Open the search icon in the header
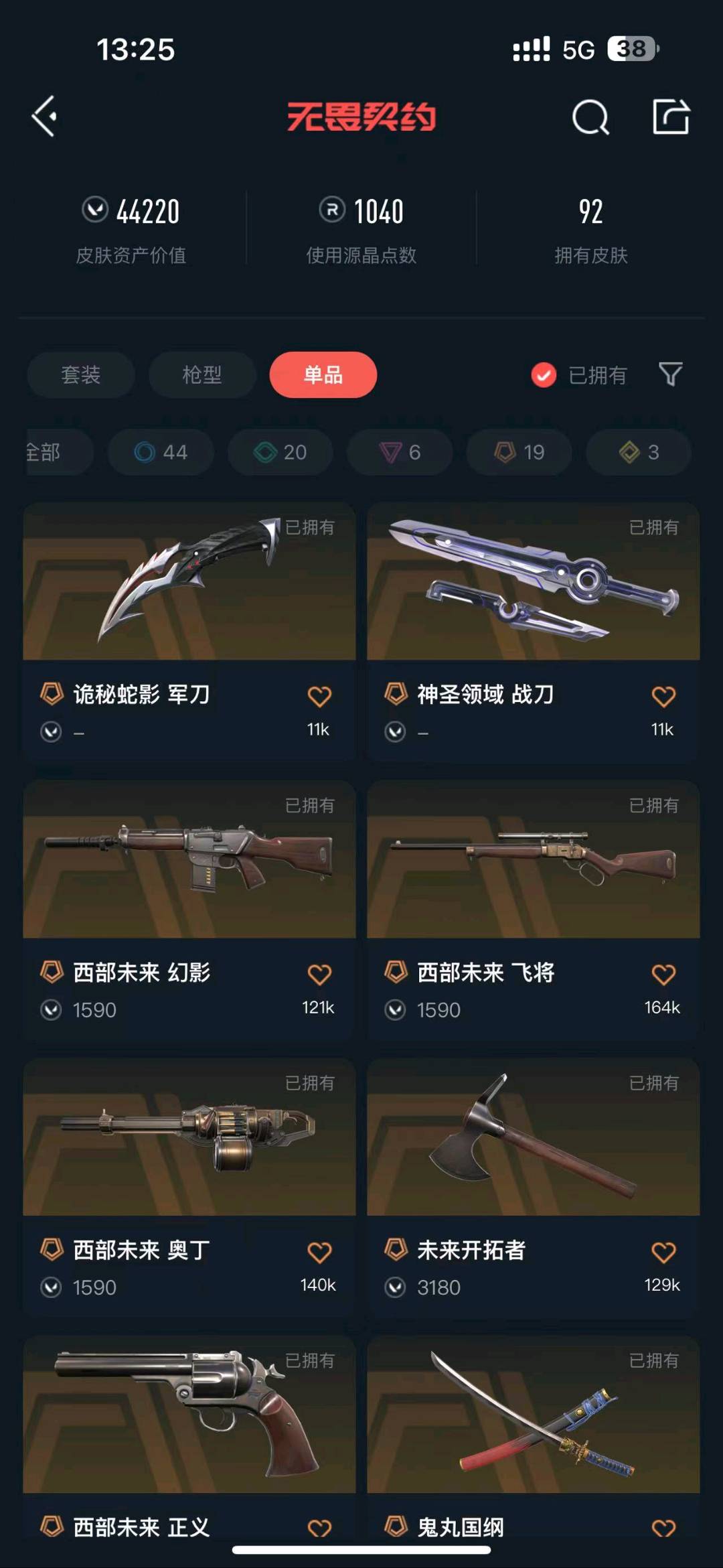Viewport: 723px width, 1568px height. [590, 118]
